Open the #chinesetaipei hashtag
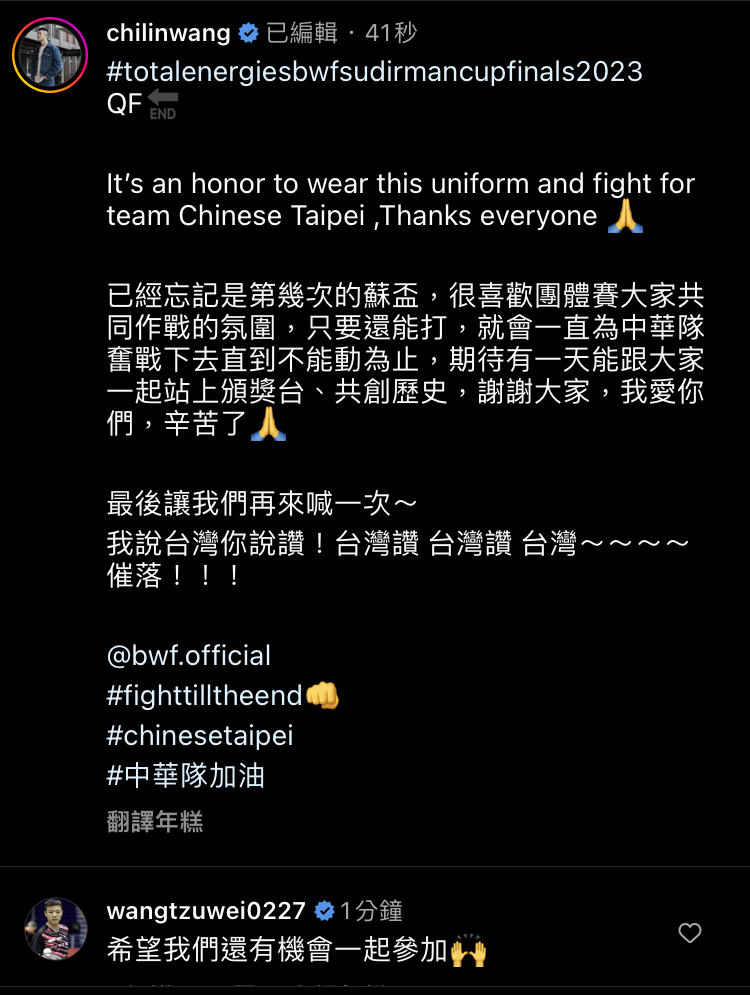 200,736
